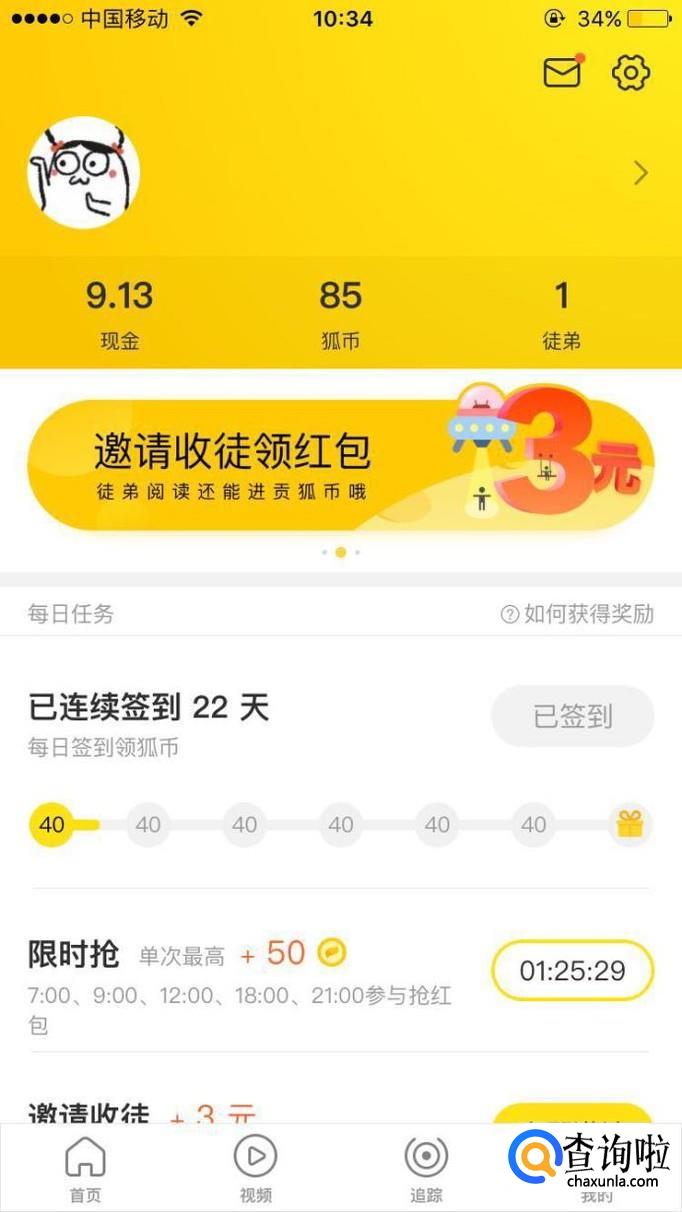Open the messages envelope icon

562,73
